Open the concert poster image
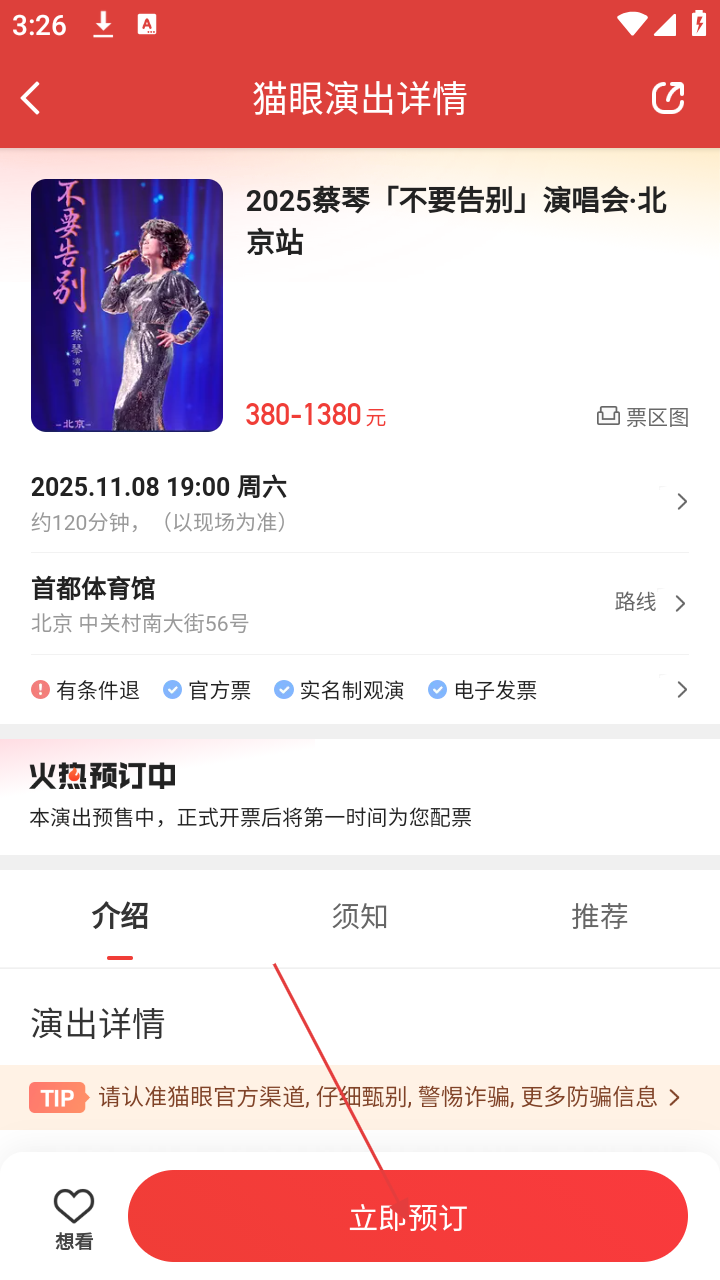This screenshot has height=1280, width=720. click(127, 305)
